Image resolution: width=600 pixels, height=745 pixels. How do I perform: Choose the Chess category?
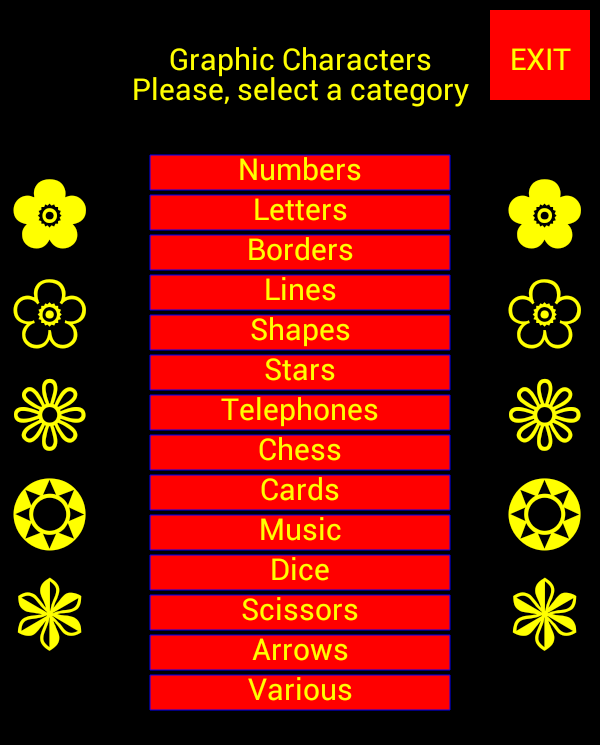(x=300, y=451)
